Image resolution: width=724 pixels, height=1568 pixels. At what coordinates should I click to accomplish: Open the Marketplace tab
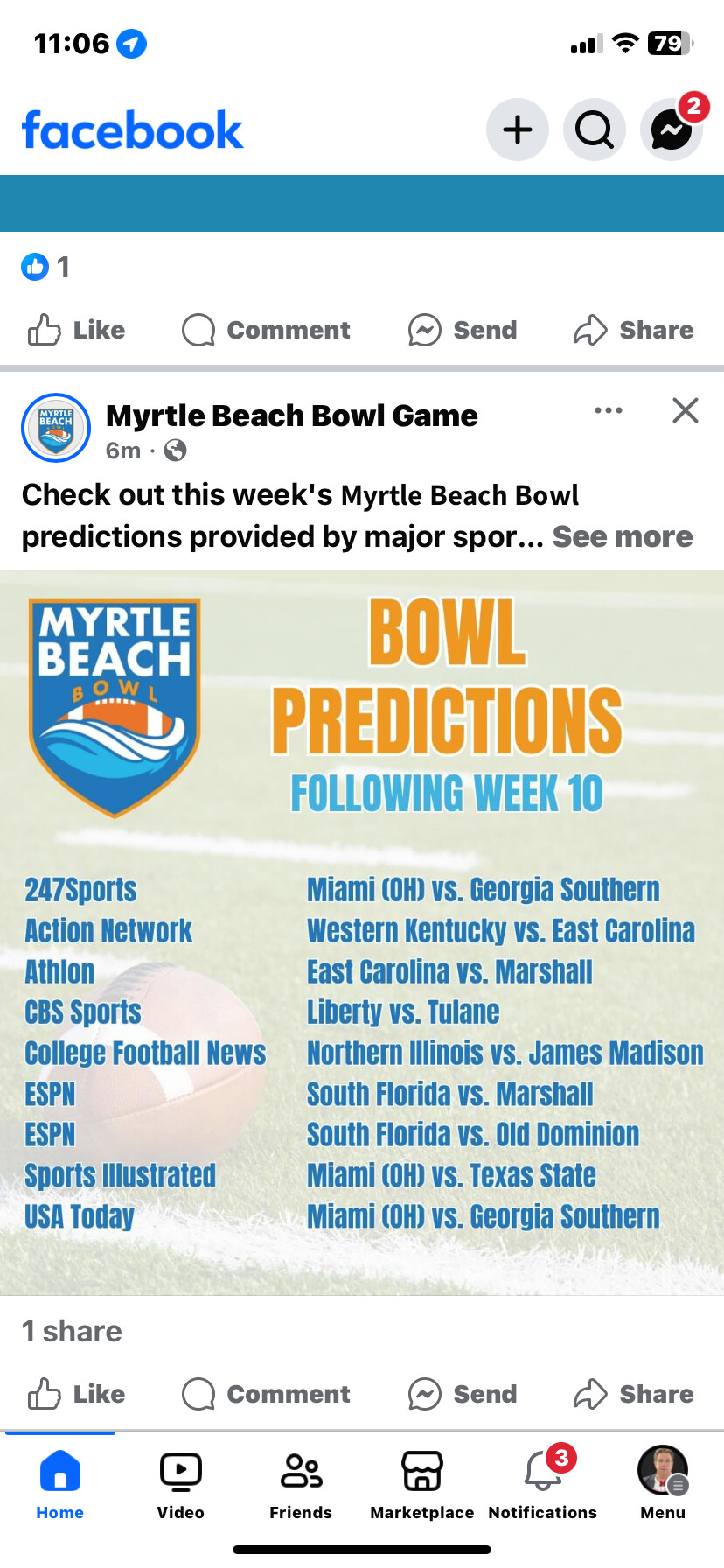[x=422, y=1484]
